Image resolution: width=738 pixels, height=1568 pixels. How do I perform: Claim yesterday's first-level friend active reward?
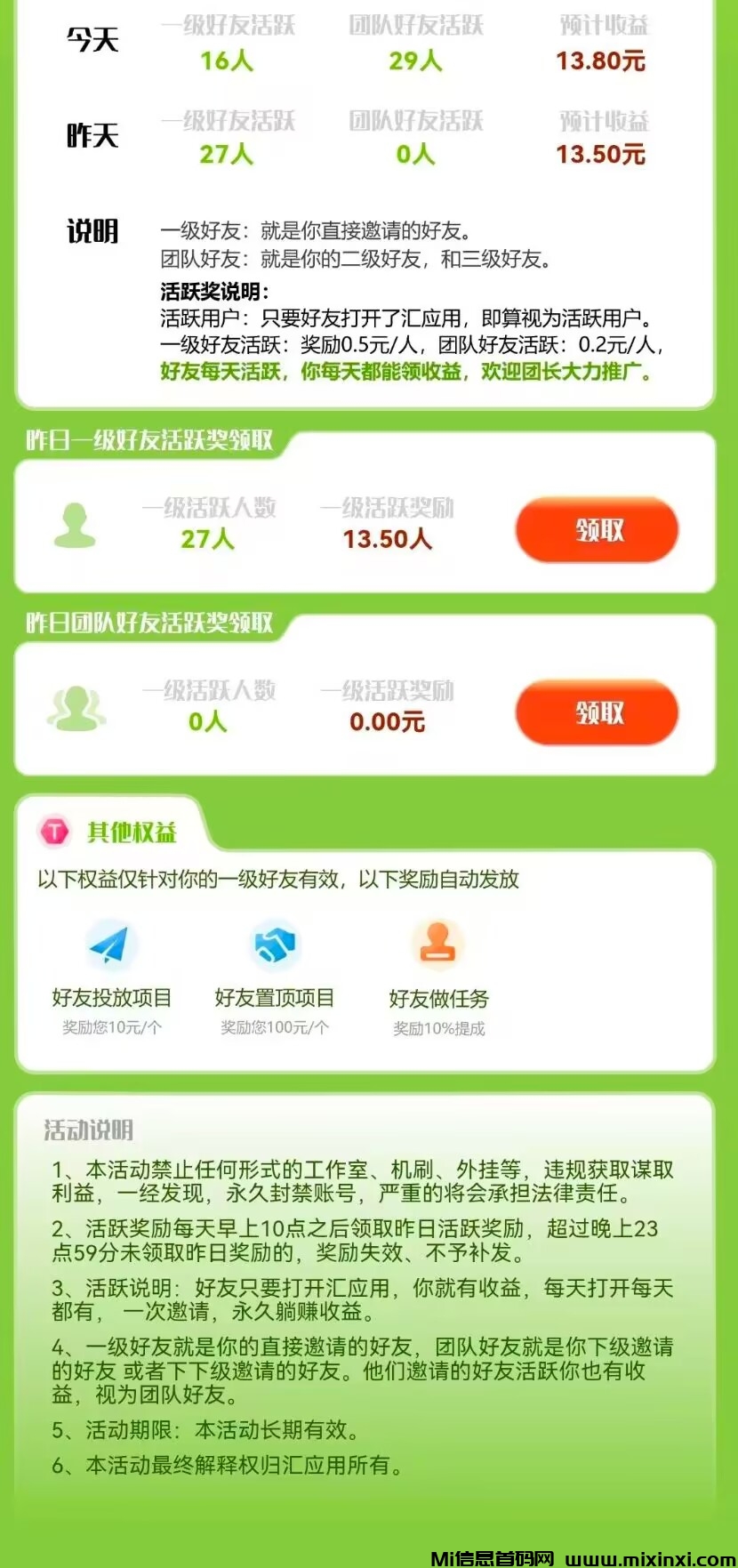597,531
